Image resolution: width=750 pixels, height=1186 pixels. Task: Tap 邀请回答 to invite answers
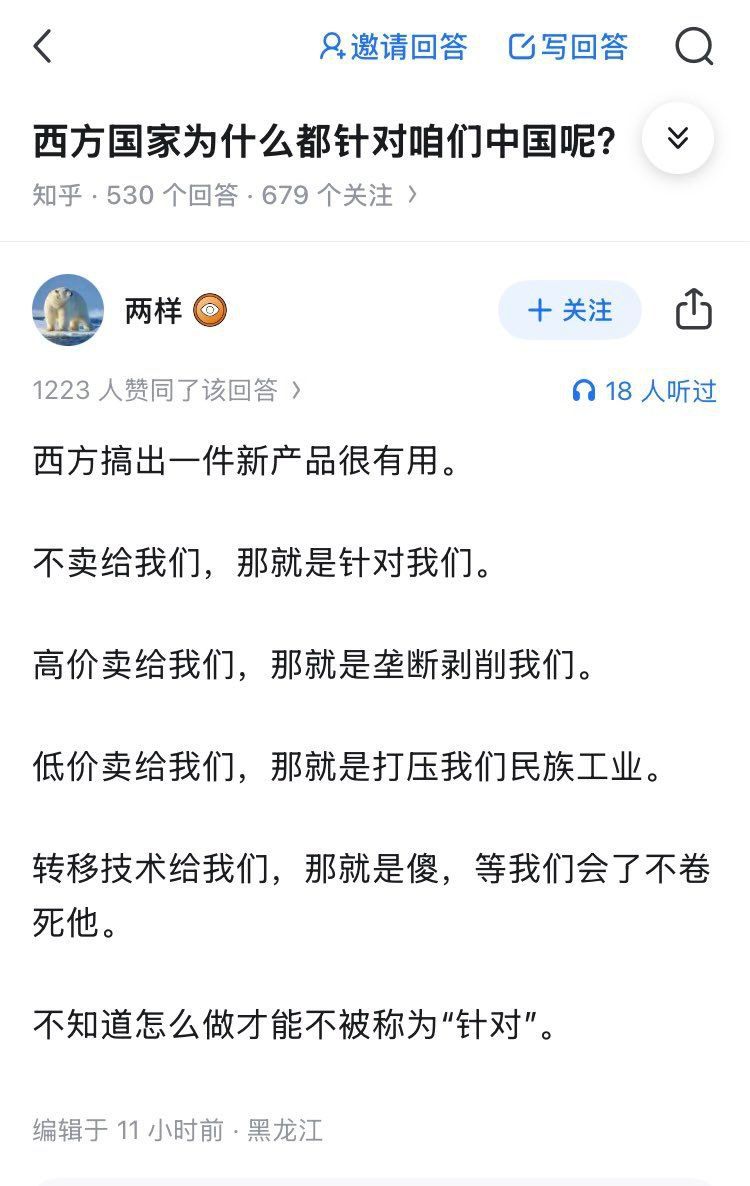[x=393, y=47]
